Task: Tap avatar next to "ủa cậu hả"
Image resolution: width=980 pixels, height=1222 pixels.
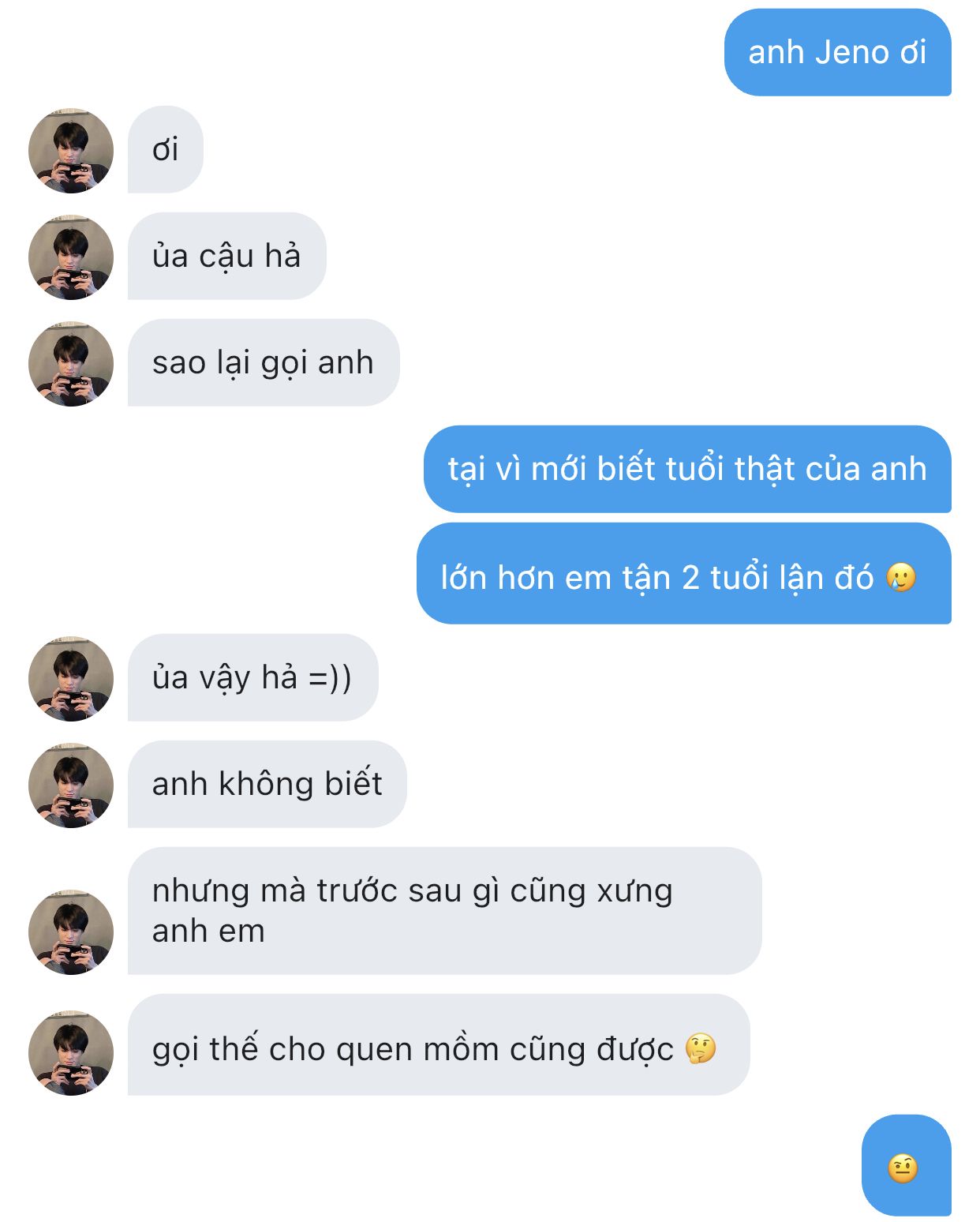Action: (x=71, y=257)
